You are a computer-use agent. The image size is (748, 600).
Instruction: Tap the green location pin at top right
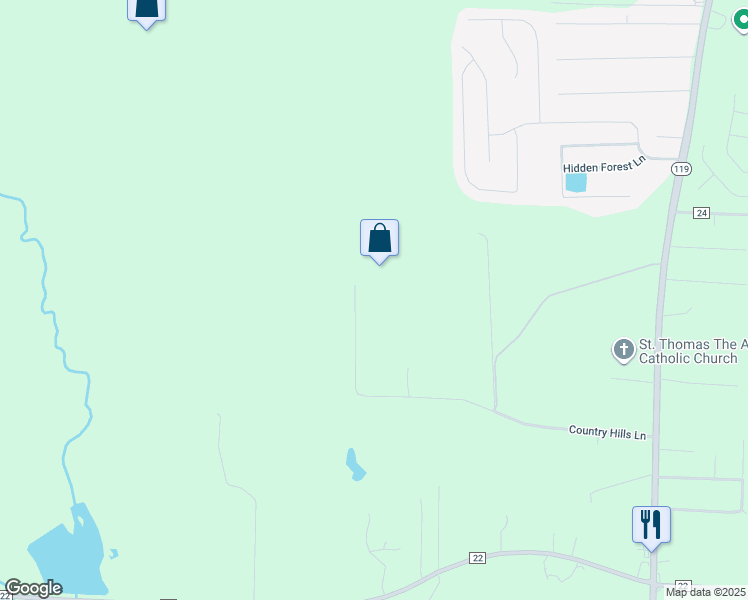[741, 17]
